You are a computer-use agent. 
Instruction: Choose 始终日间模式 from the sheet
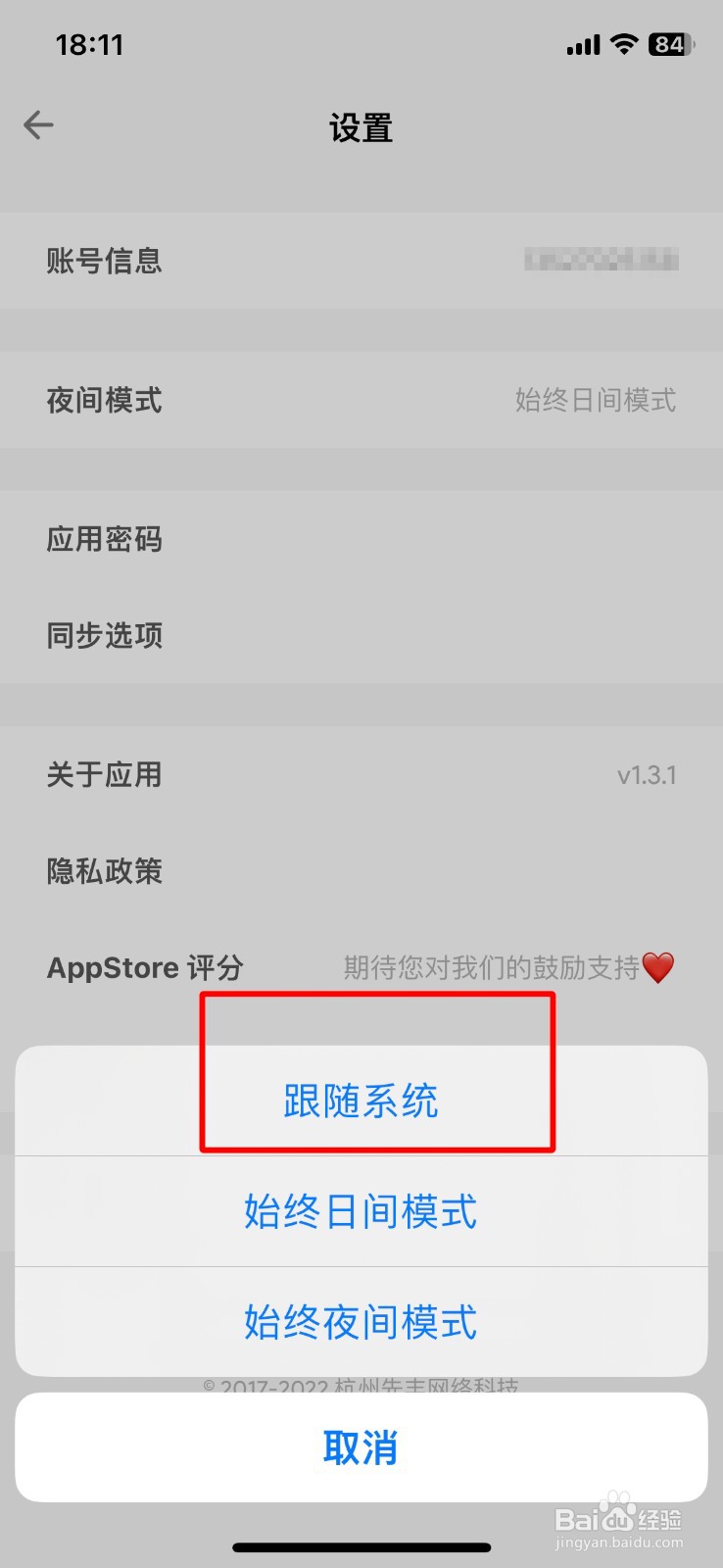pyautogui.click(x=361, y=1212)
